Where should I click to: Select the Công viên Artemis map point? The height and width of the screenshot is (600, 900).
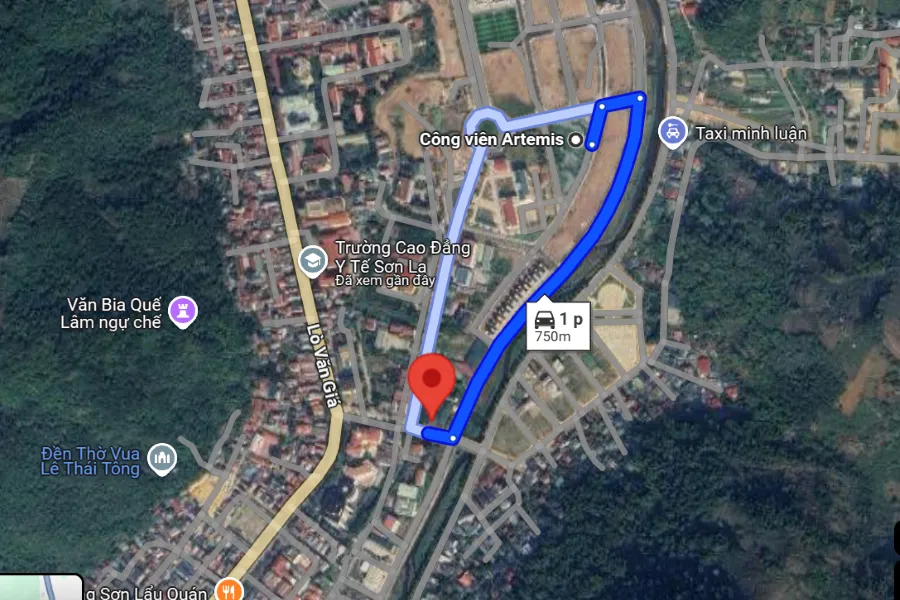(x=575, y=139)
